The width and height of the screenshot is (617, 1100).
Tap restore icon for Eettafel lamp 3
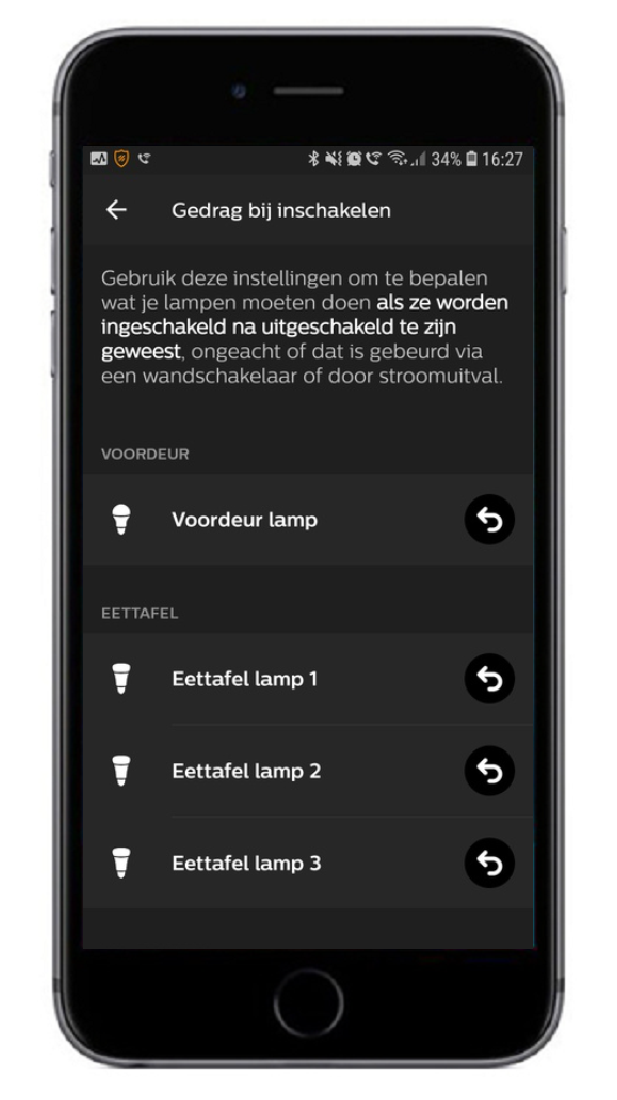[489, 863]
